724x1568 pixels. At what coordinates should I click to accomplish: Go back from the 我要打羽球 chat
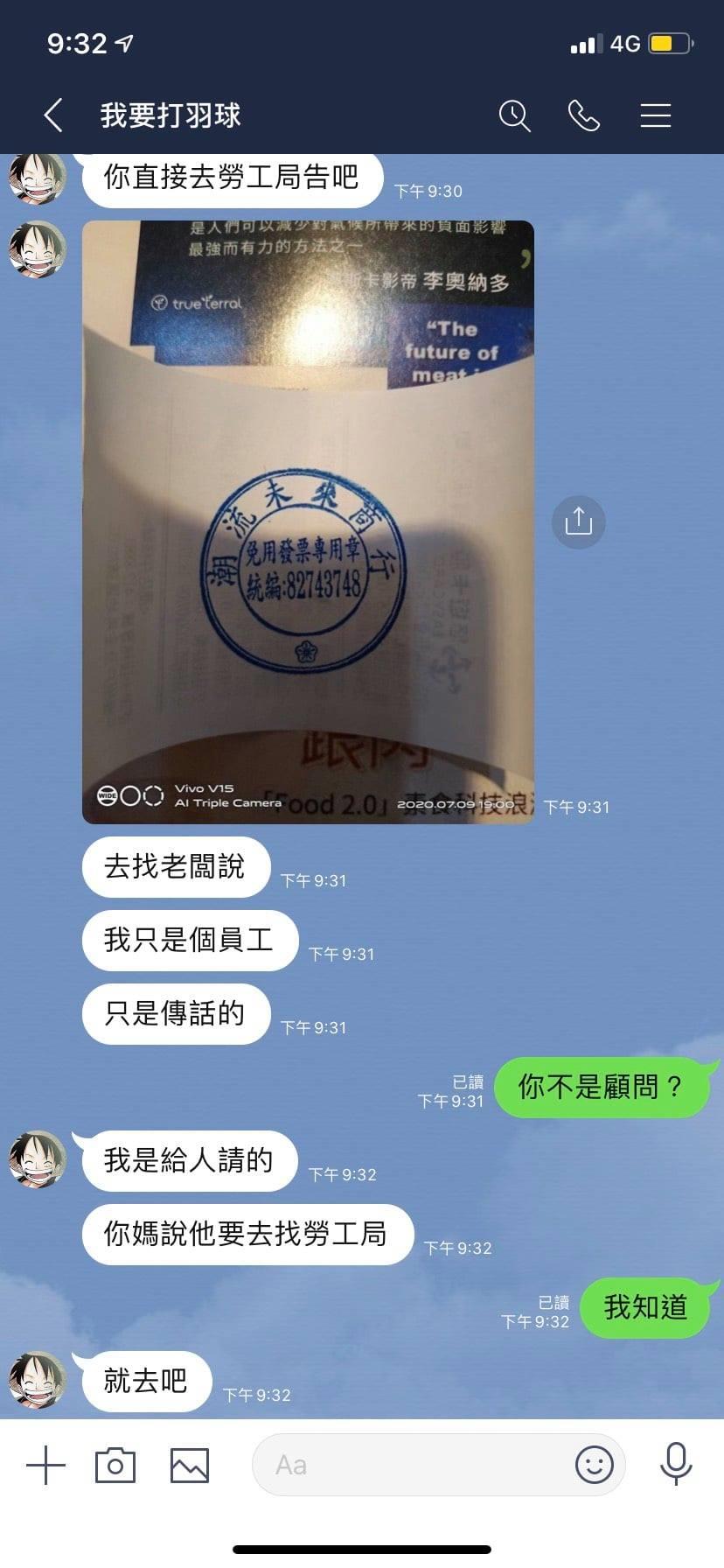pos(53,115)
